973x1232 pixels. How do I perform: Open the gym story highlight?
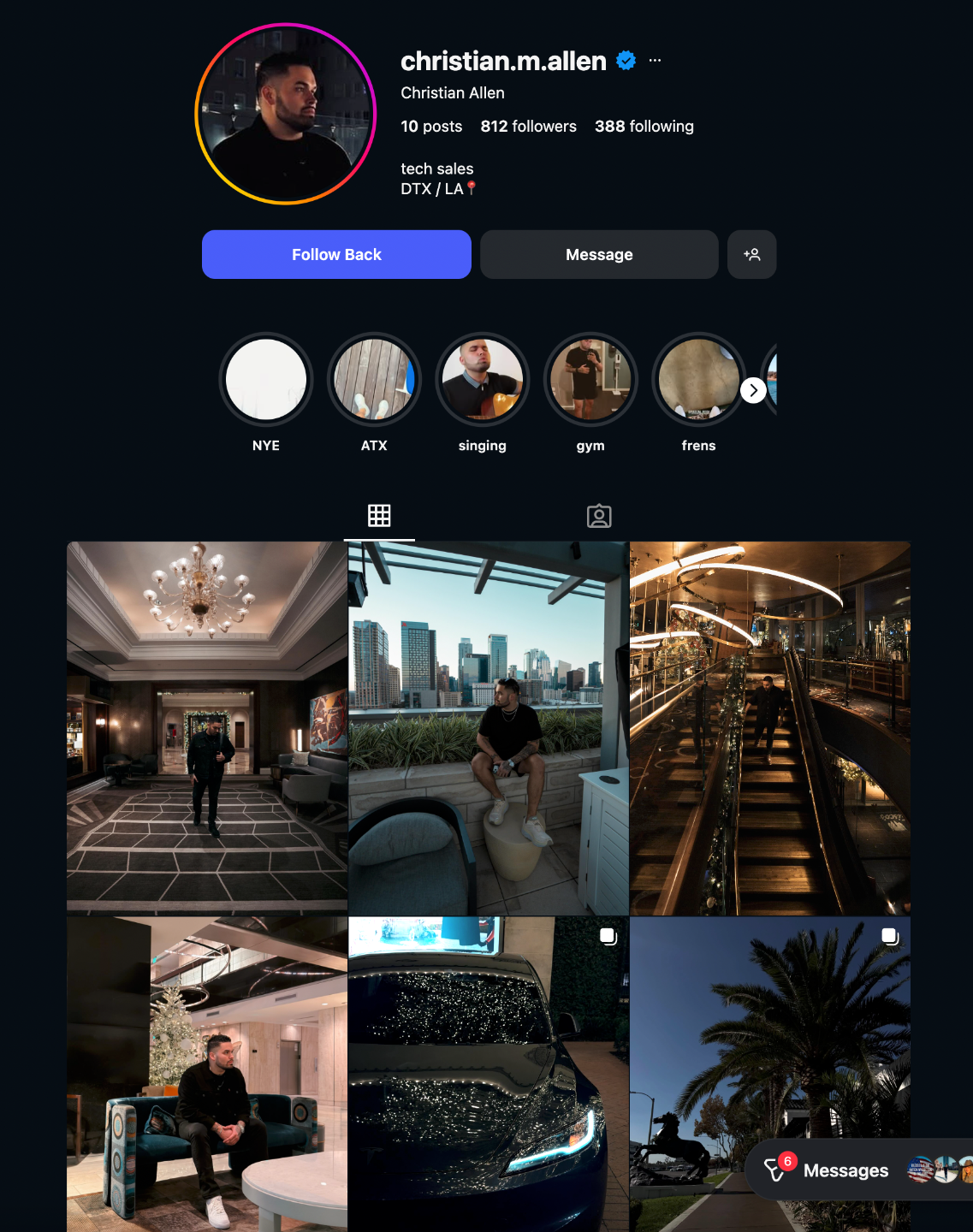(x=590, y=379)
